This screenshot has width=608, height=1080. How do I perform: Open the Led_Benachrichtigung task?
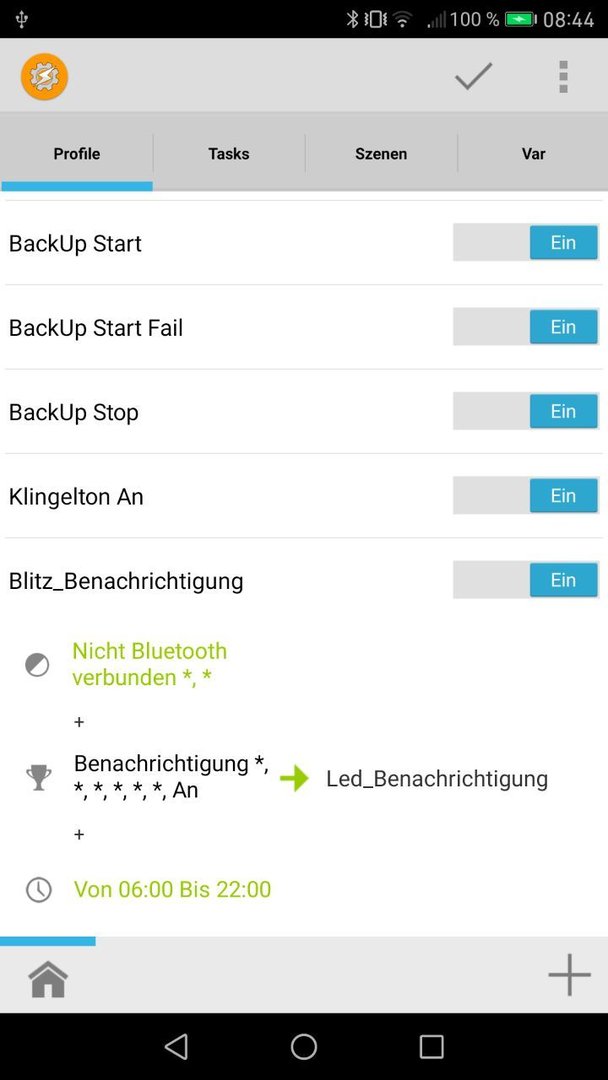[x=437, y=779]
